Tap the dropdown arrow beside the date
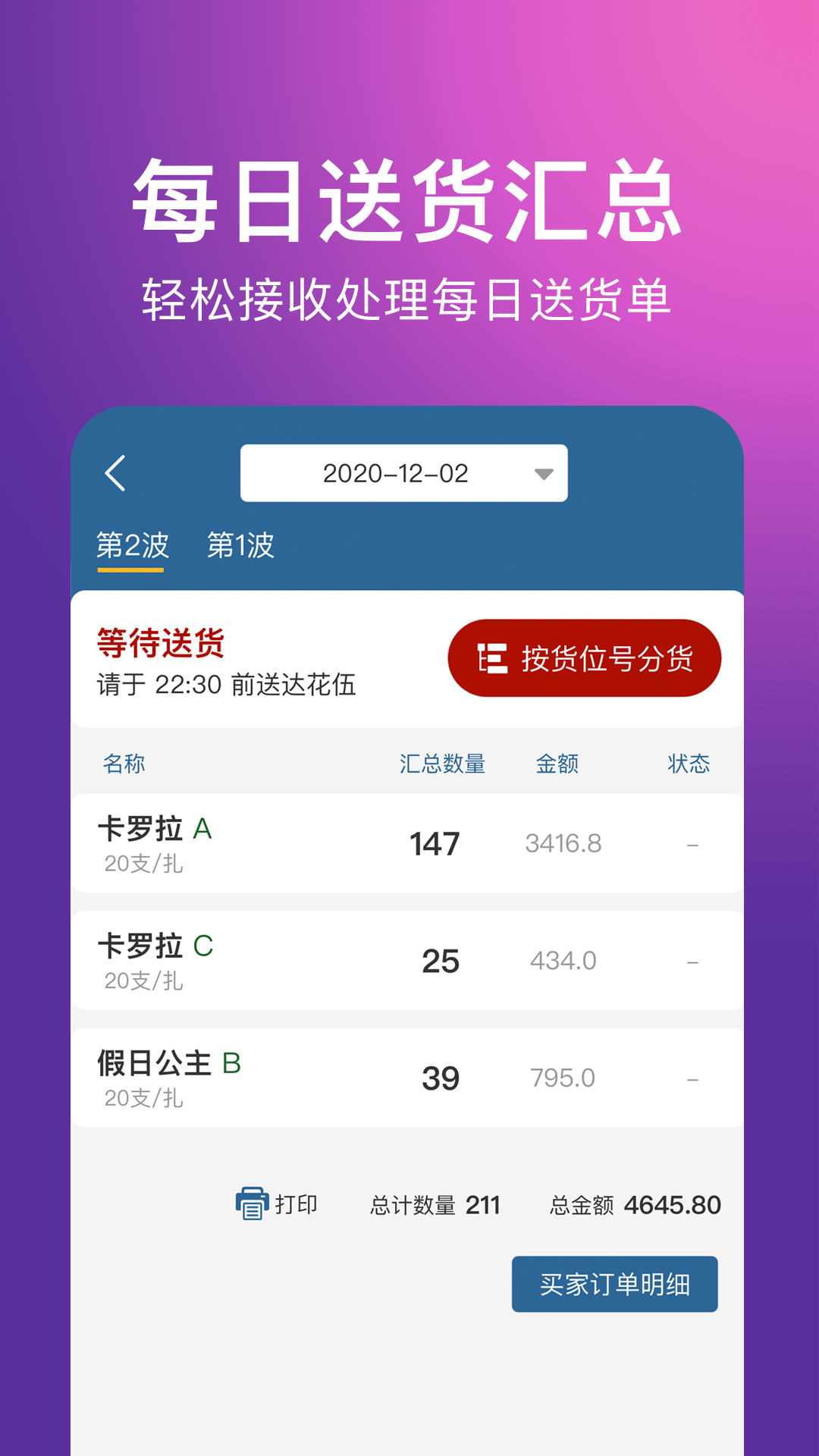The image size is (819, 1456). point(541,473)
